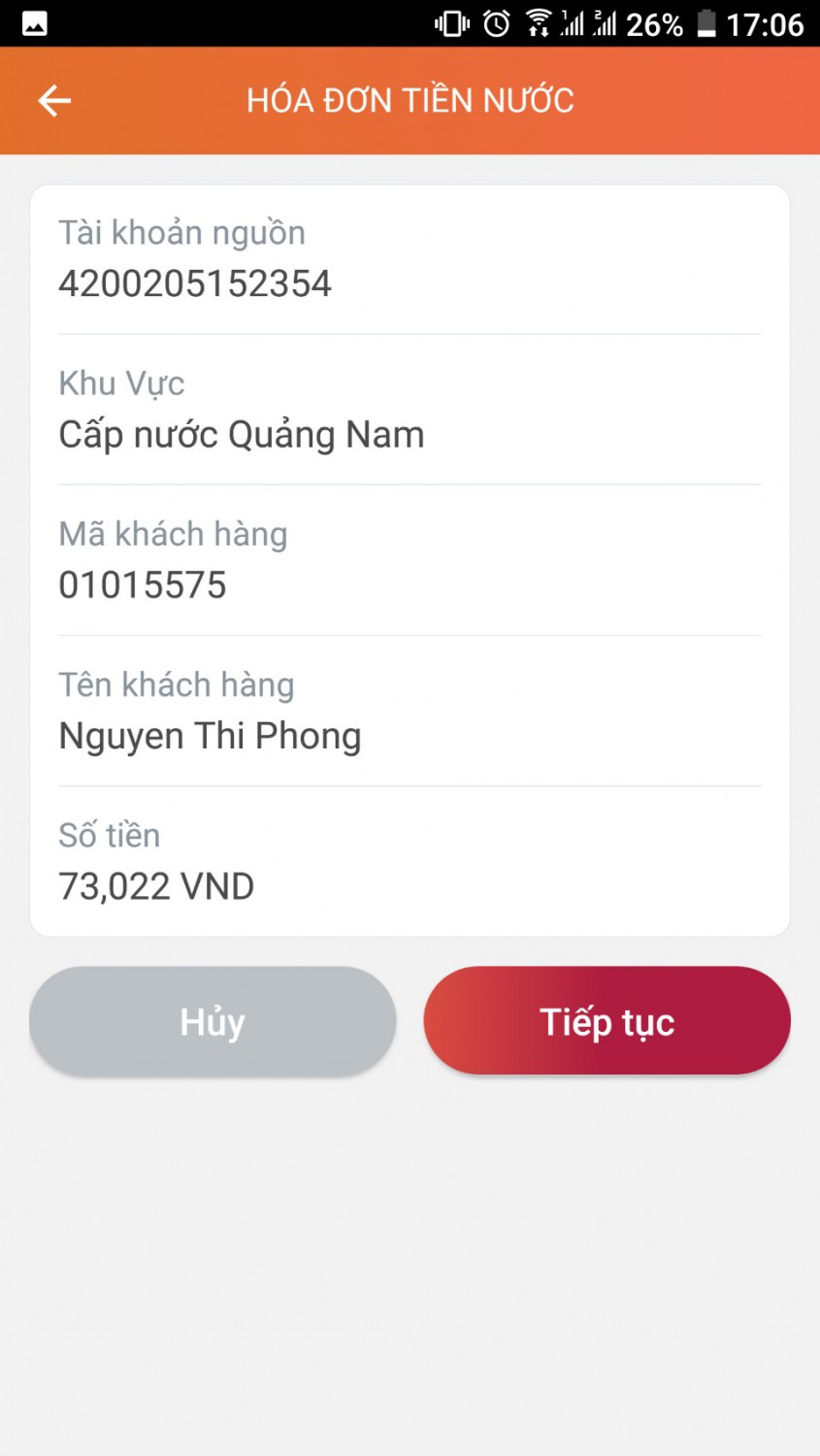Tap the Khu Vực field showing Cấp nước Quảng Nam
Screen dimensions: 820x1456
(x=241, y=434)
